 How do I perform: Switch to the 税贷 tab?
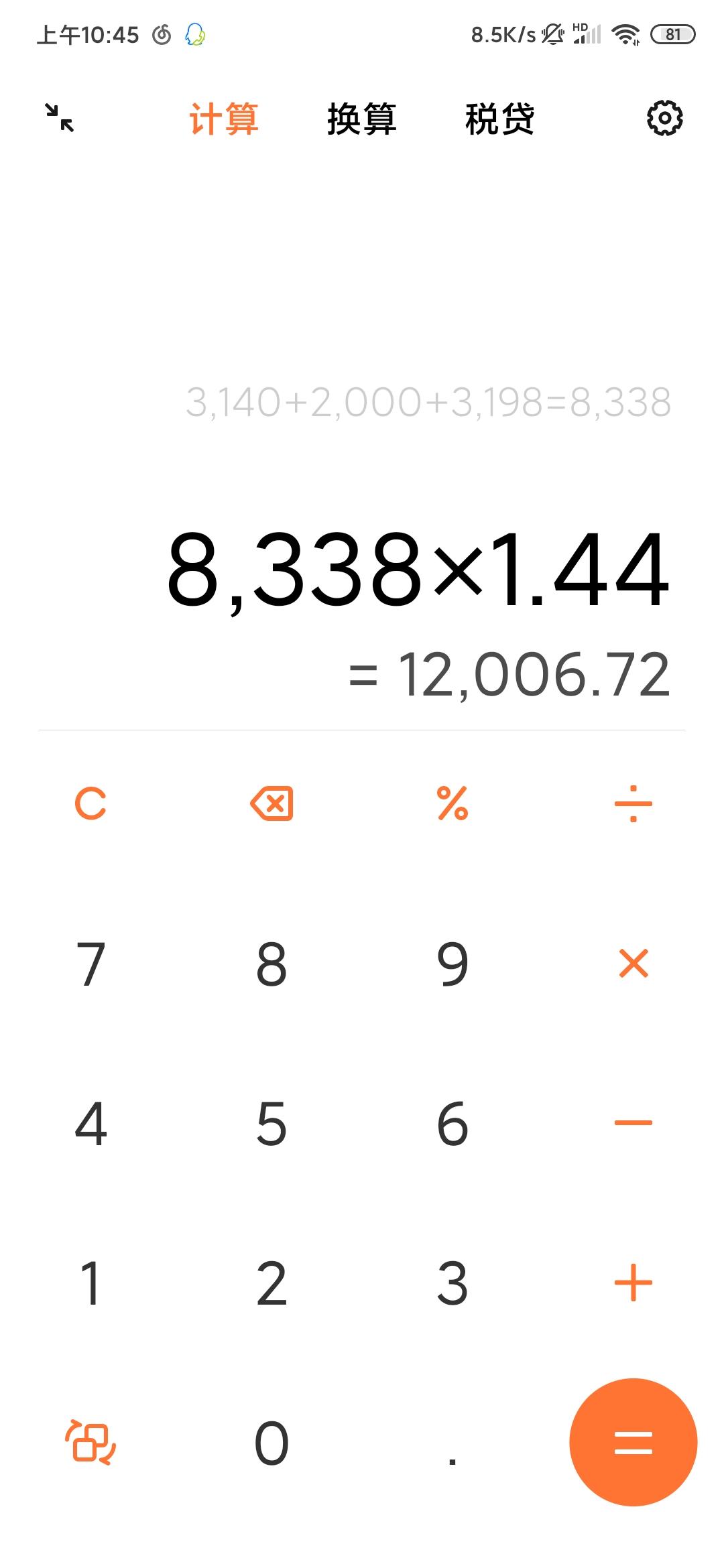(500, 119)
